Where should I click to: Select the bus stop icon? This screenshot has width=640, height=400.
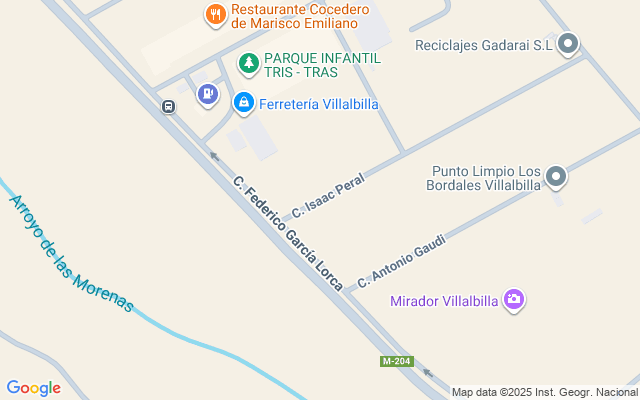[x=168, y=106]
